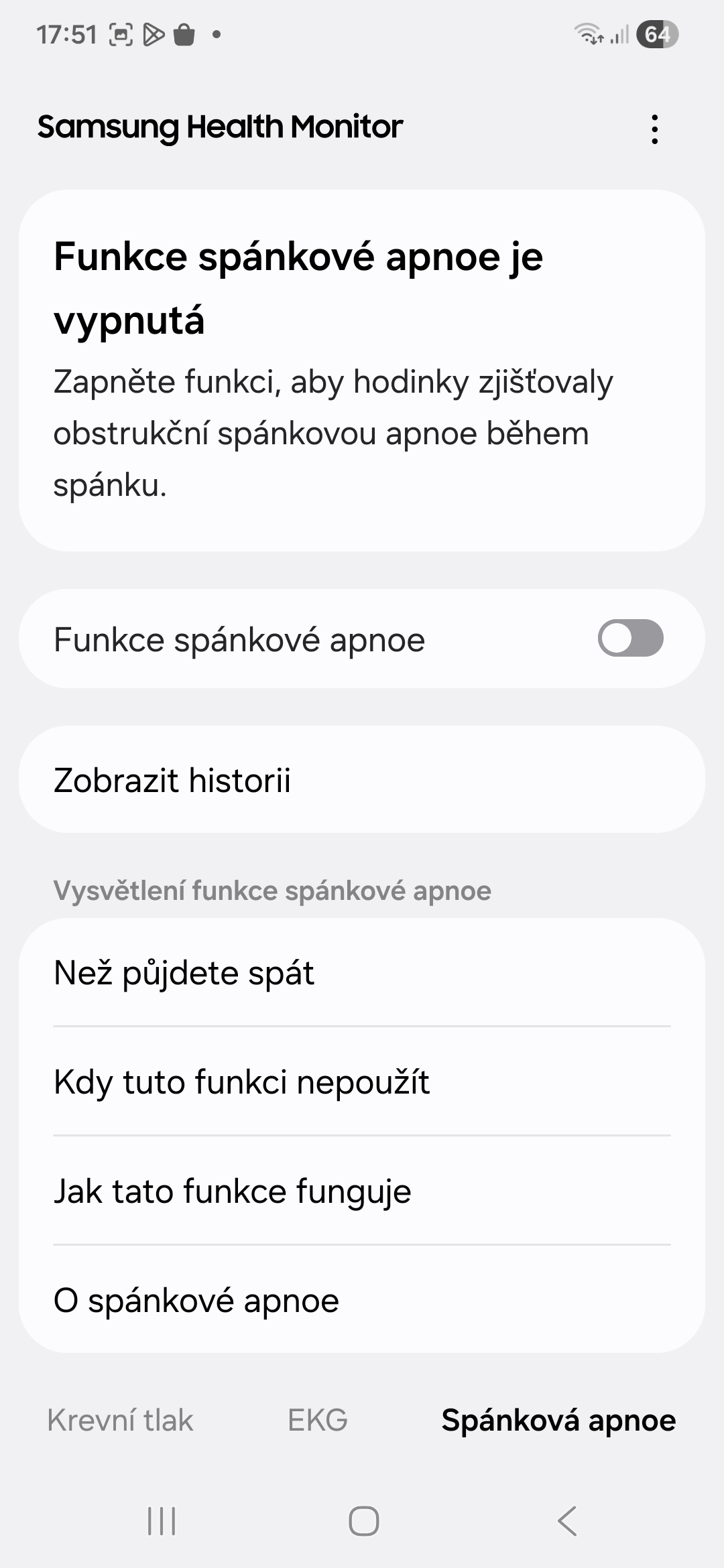Select the Spánková apnoe tab
Viewport: 724px width, 1568px height.
pyautogui.click(x=558, y=1421)
